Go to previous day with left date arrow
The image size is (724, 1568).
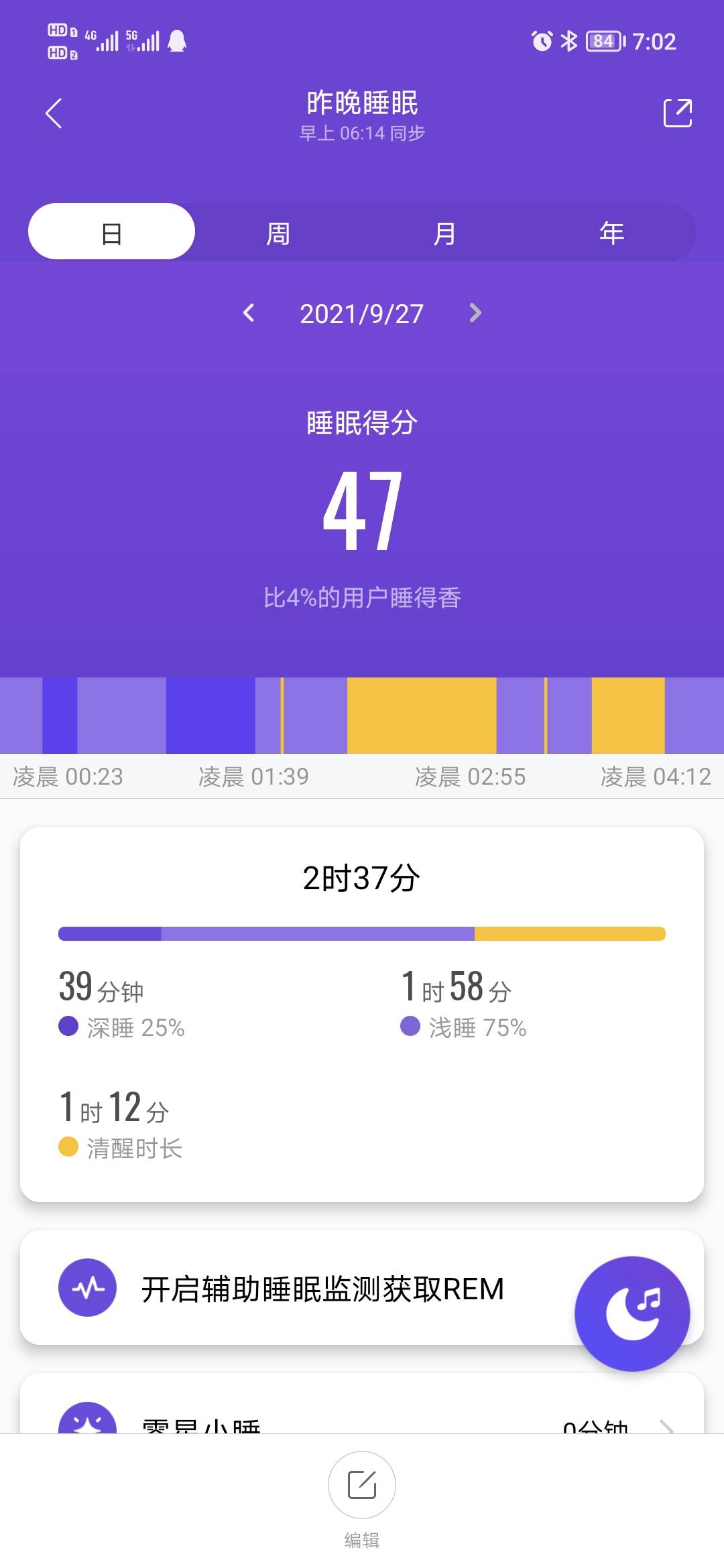click(x=248, y=313)
